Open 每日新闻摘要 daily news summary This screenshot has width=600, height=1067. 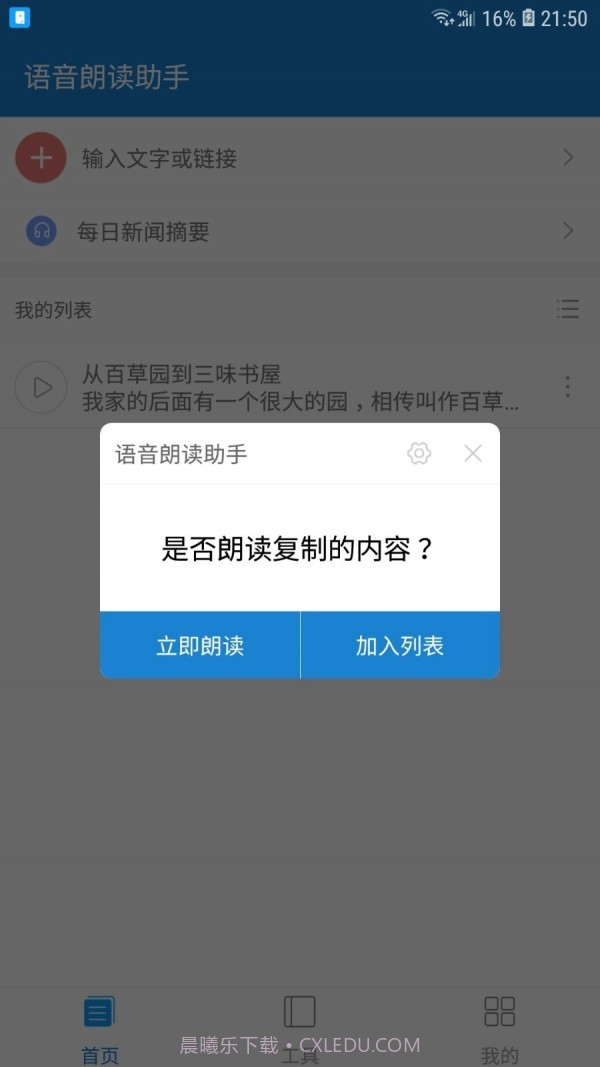point(300,232)
